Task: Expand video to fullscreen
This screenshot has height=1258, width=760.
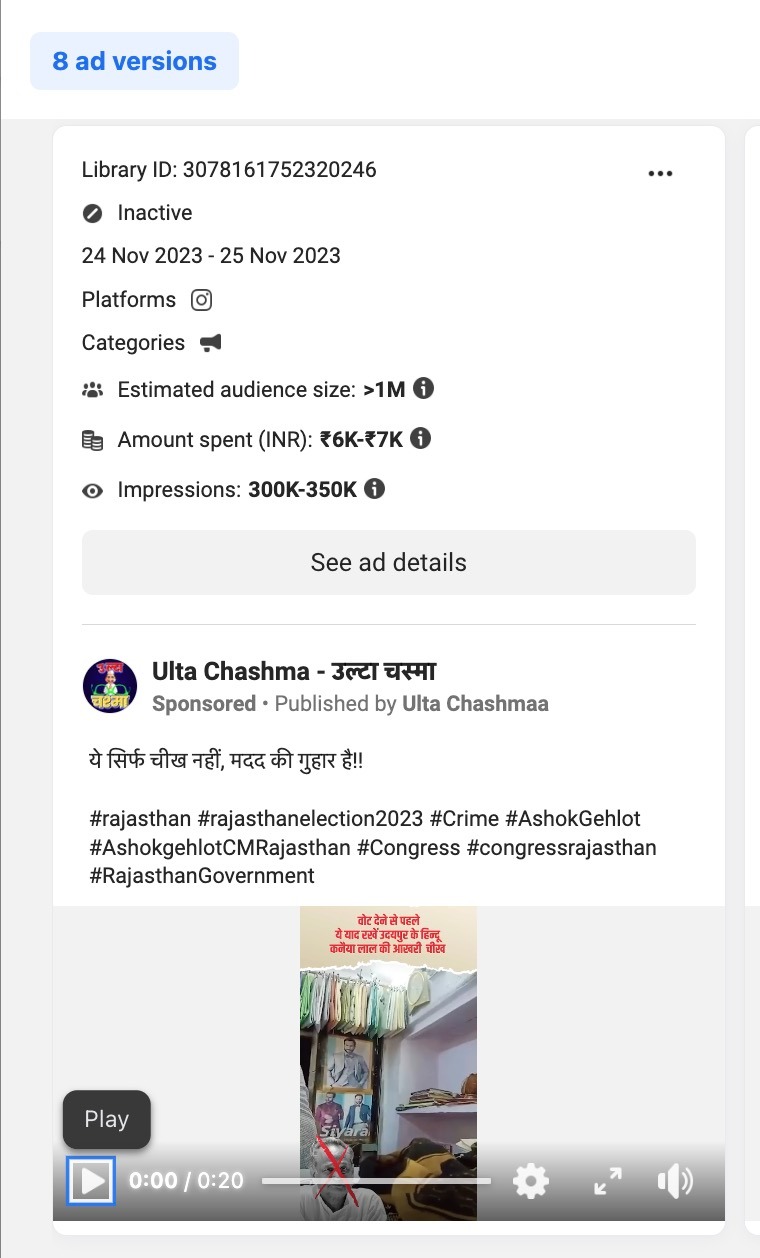Action: click(607, 1181)
